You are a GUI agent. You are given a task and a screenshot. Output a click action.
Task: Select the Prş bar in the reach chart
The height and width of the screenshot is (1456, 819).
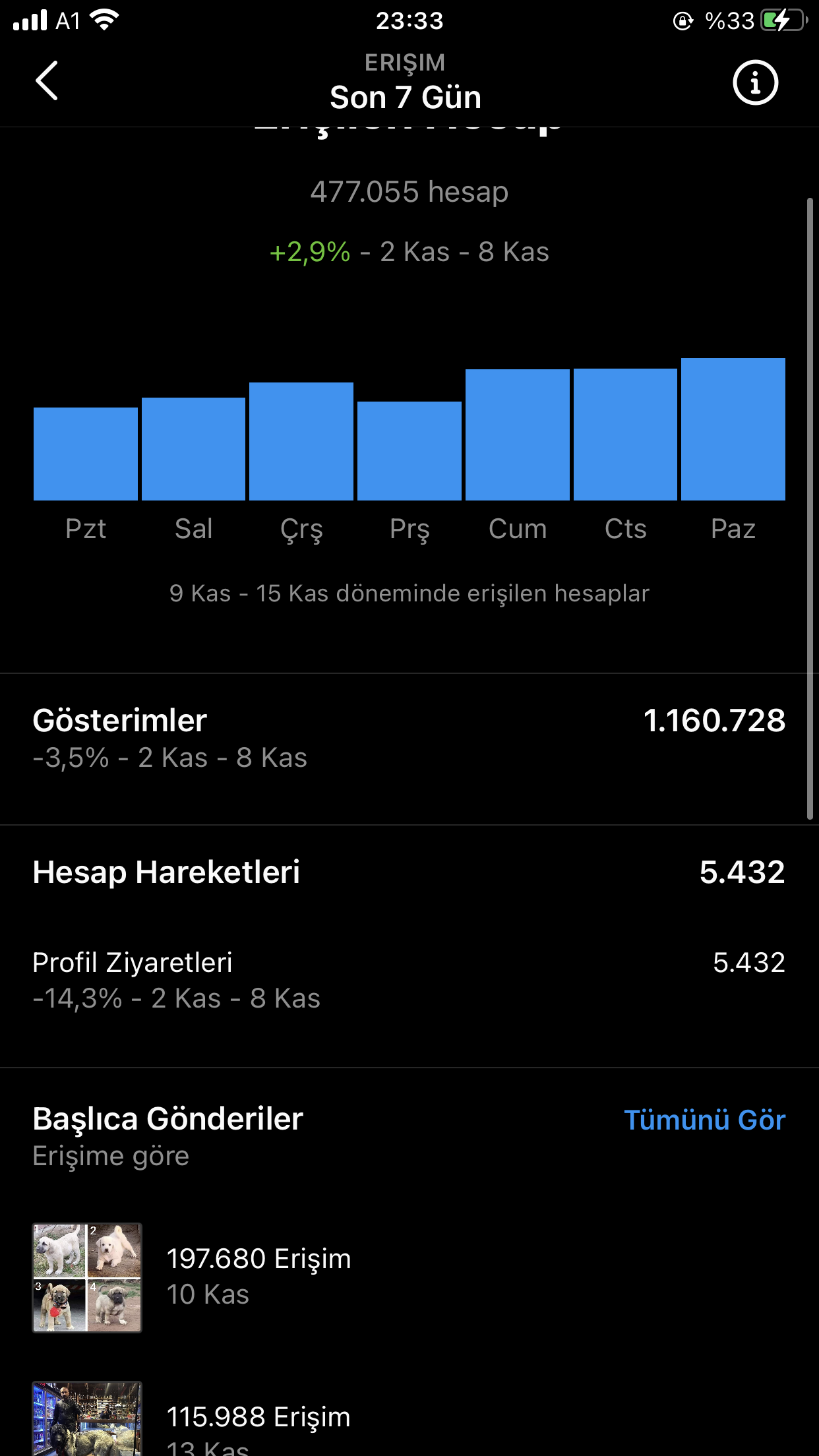409,451
